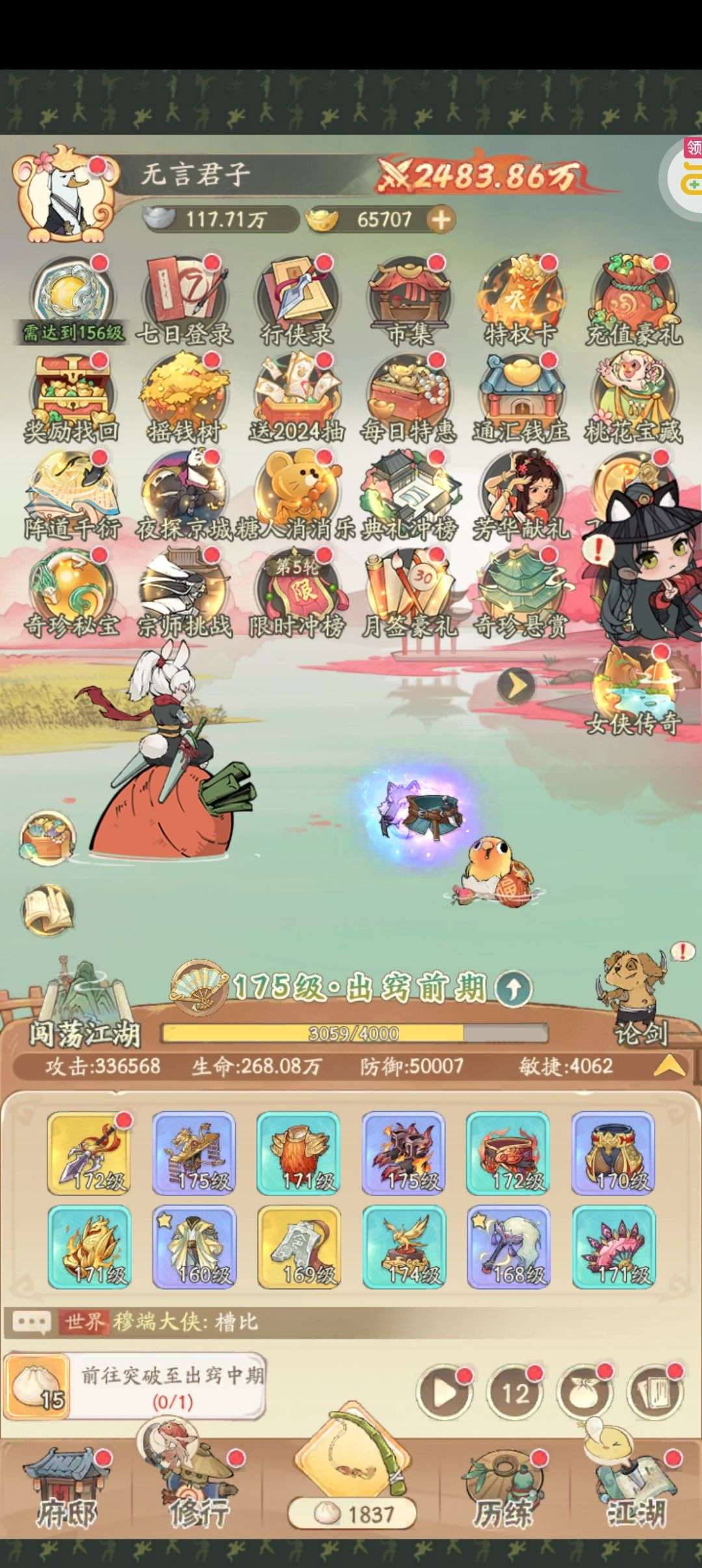Expand more events with yellow arrow

(x=515, y=685)
